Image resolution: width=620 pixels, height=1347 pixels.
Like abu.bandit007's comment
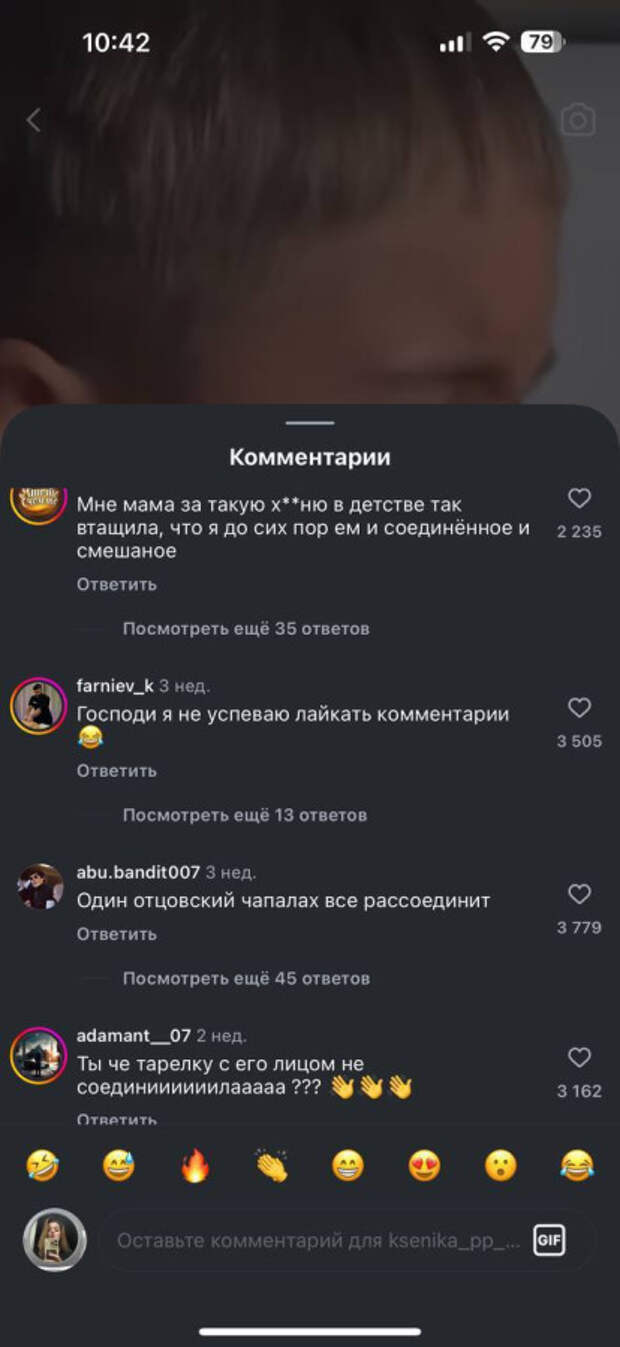[579, 894]
